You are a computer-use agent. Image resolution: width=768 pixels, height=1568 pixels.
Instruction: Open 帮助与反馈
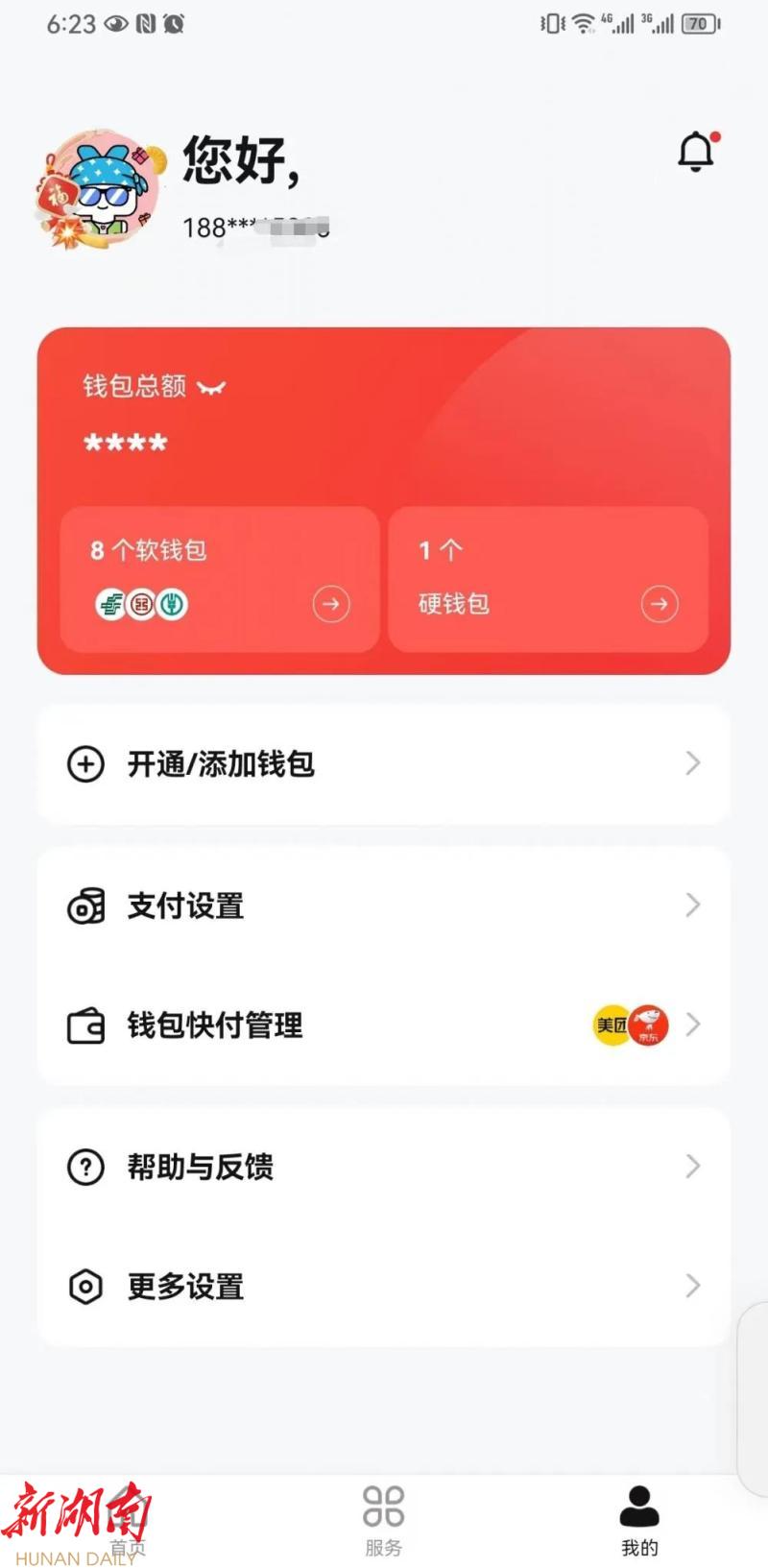pyautogui.click(x=384, y=1167)
